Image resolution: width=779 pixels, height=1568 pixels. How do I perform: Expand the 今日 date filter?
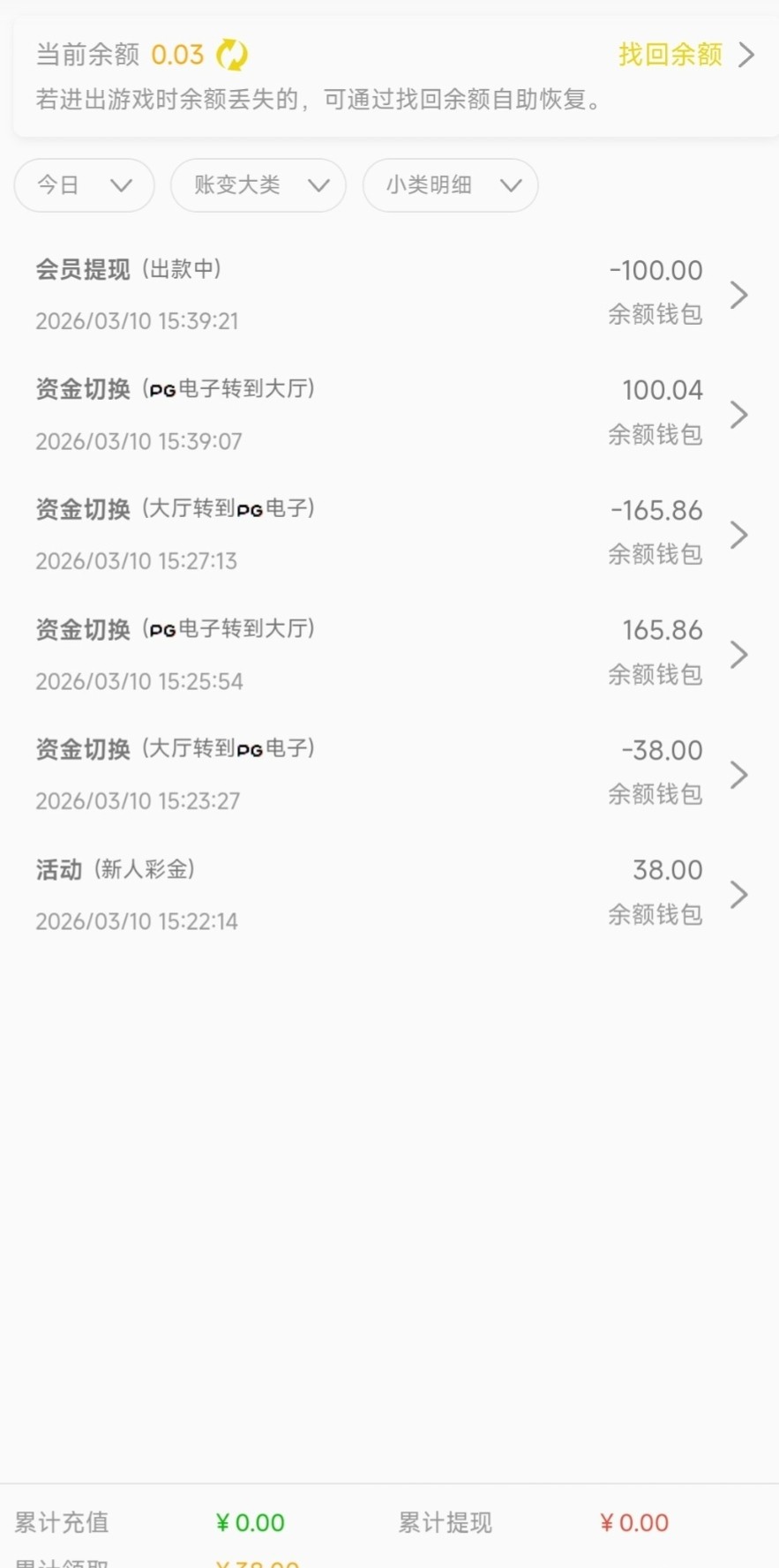pyautogui.click(x=84, y=185)
